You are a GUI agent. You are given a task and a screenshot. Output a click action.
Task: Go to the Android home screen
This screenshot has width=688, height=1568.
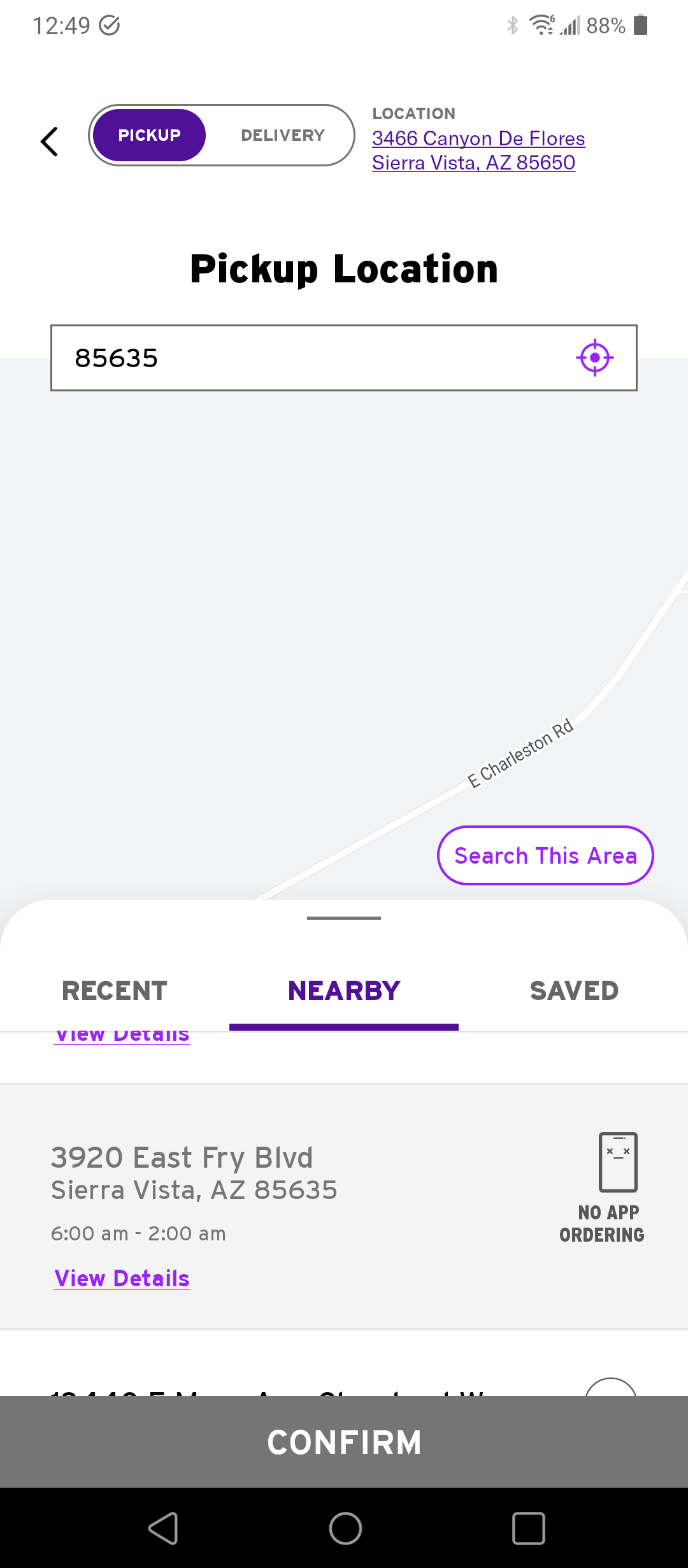point(345,1528)
